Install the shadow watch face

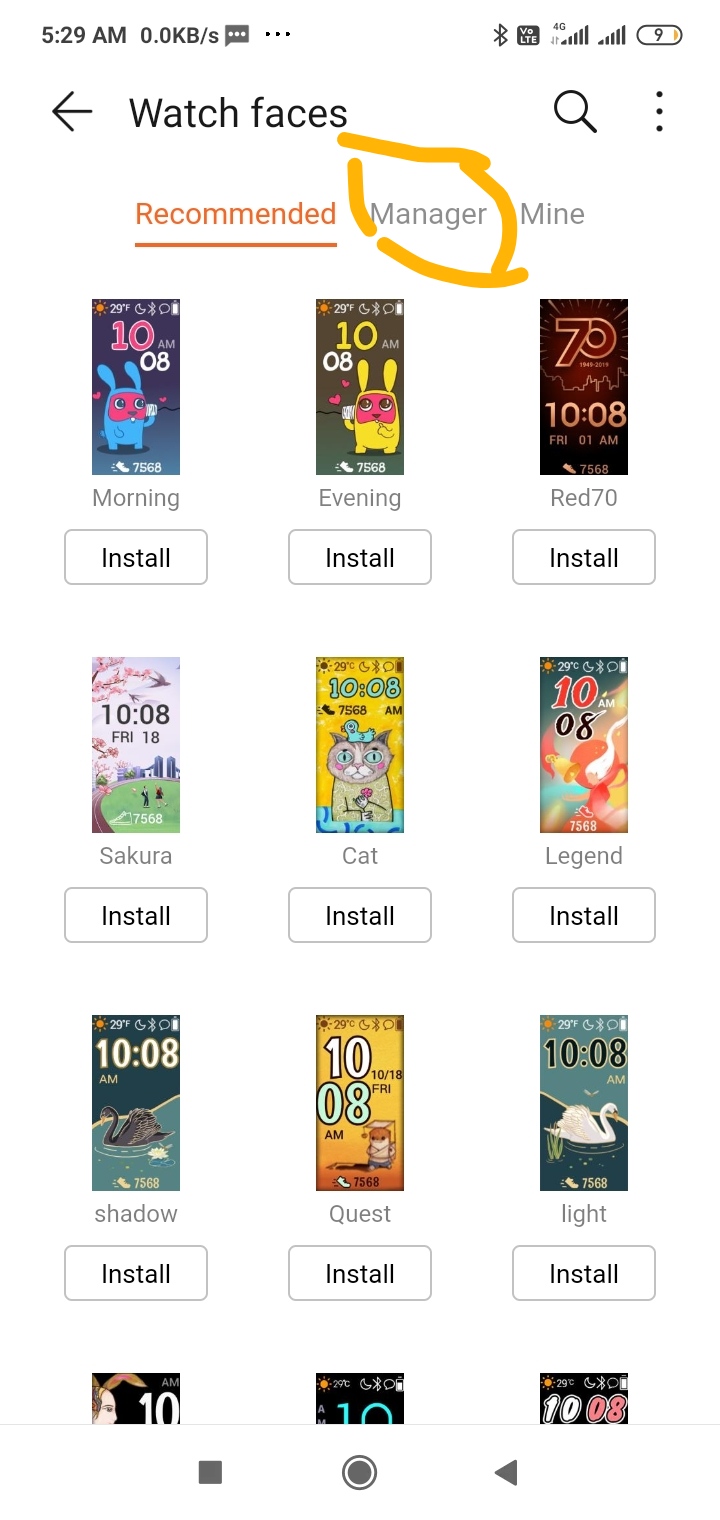pyautogui.click(x=136, y=1273)
